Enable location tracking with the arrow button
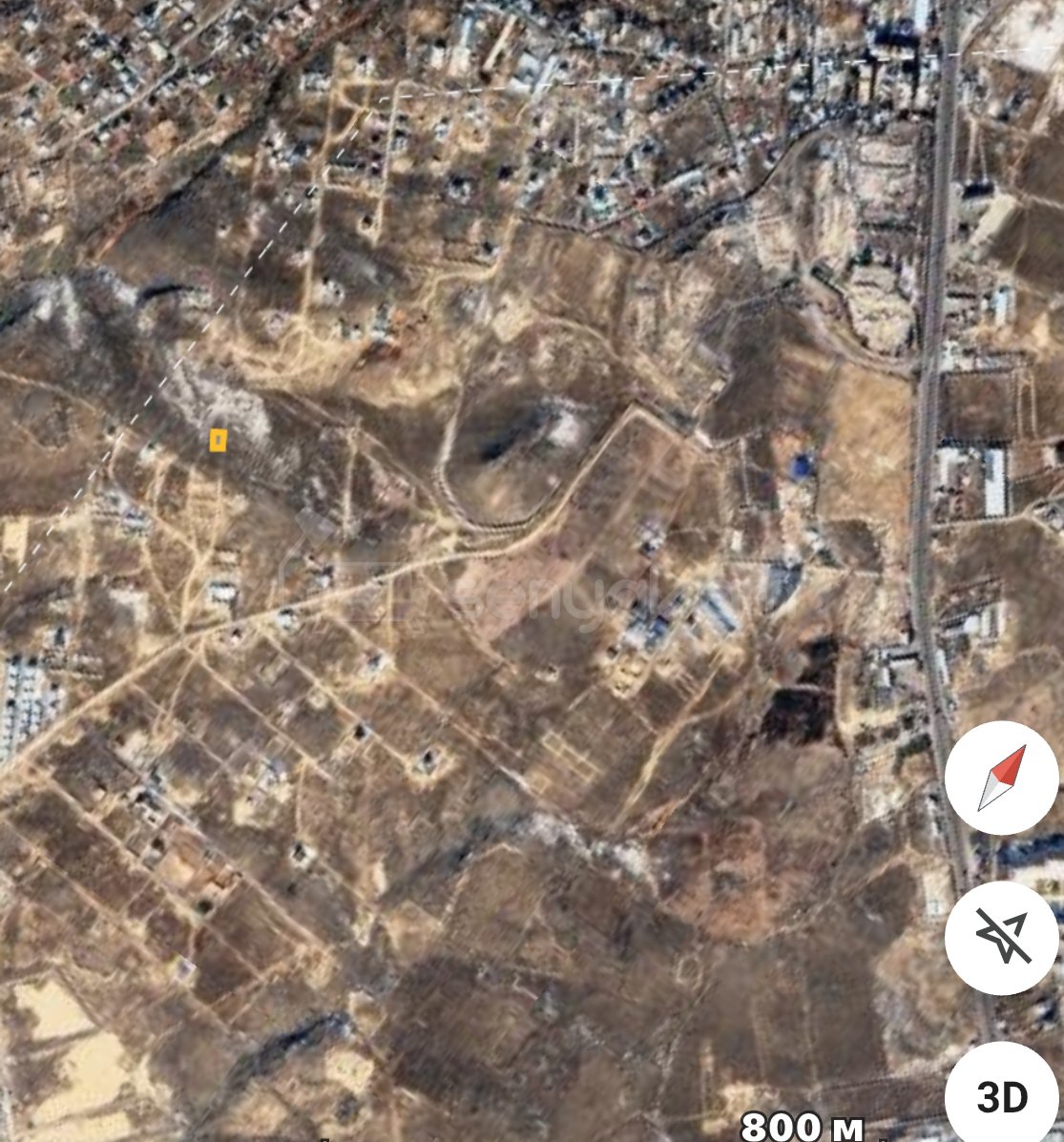The image size is (1064, 1142). [x=1001, y=938]
